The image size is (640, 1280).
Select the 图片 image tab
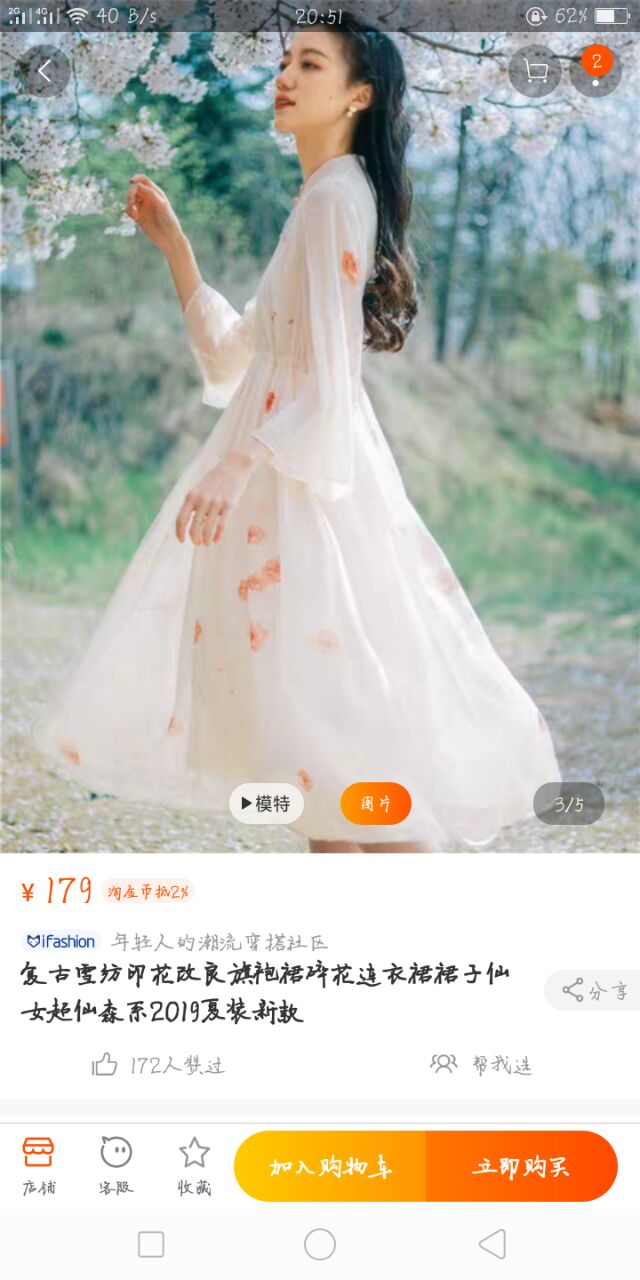click(375, 803)
